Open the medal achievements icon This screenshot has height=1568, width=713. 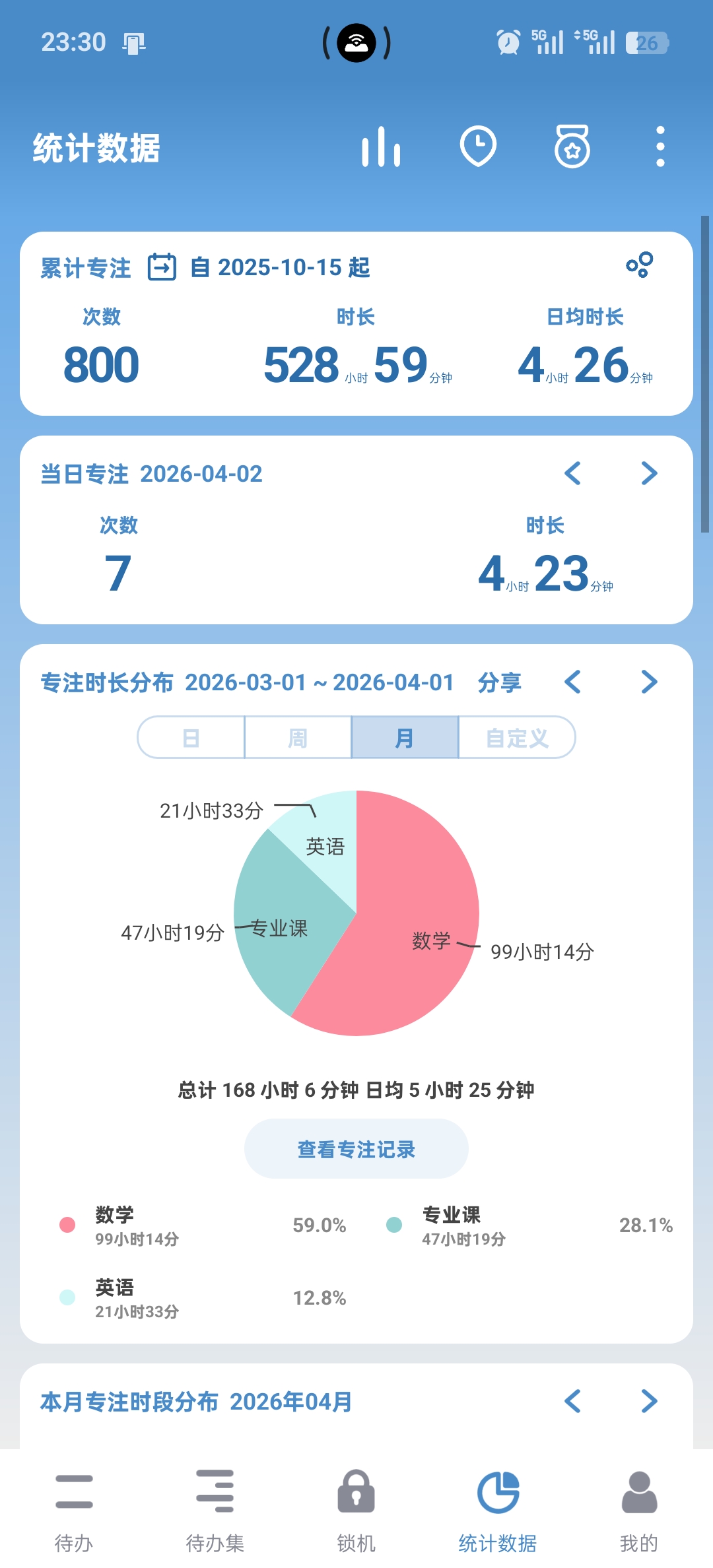tap(572, 147)
